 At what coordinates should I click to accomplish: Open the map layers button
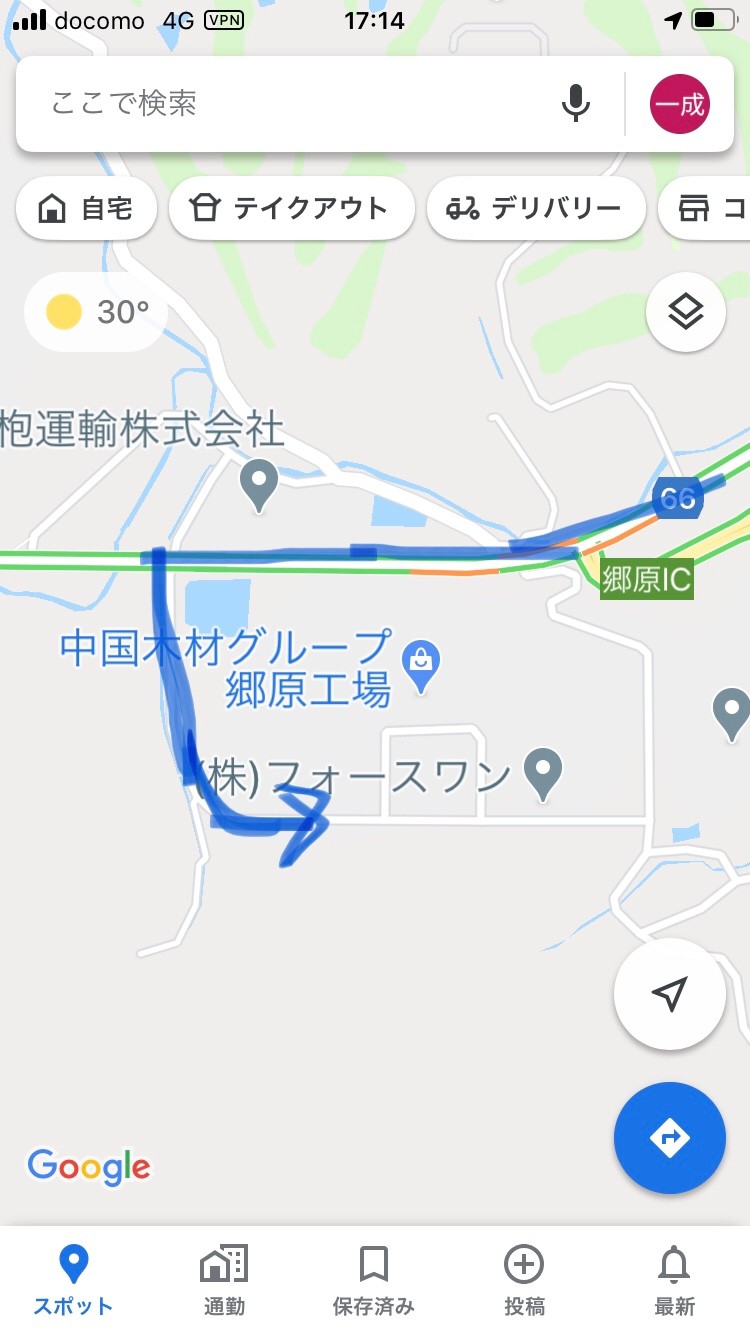point(686,314)
